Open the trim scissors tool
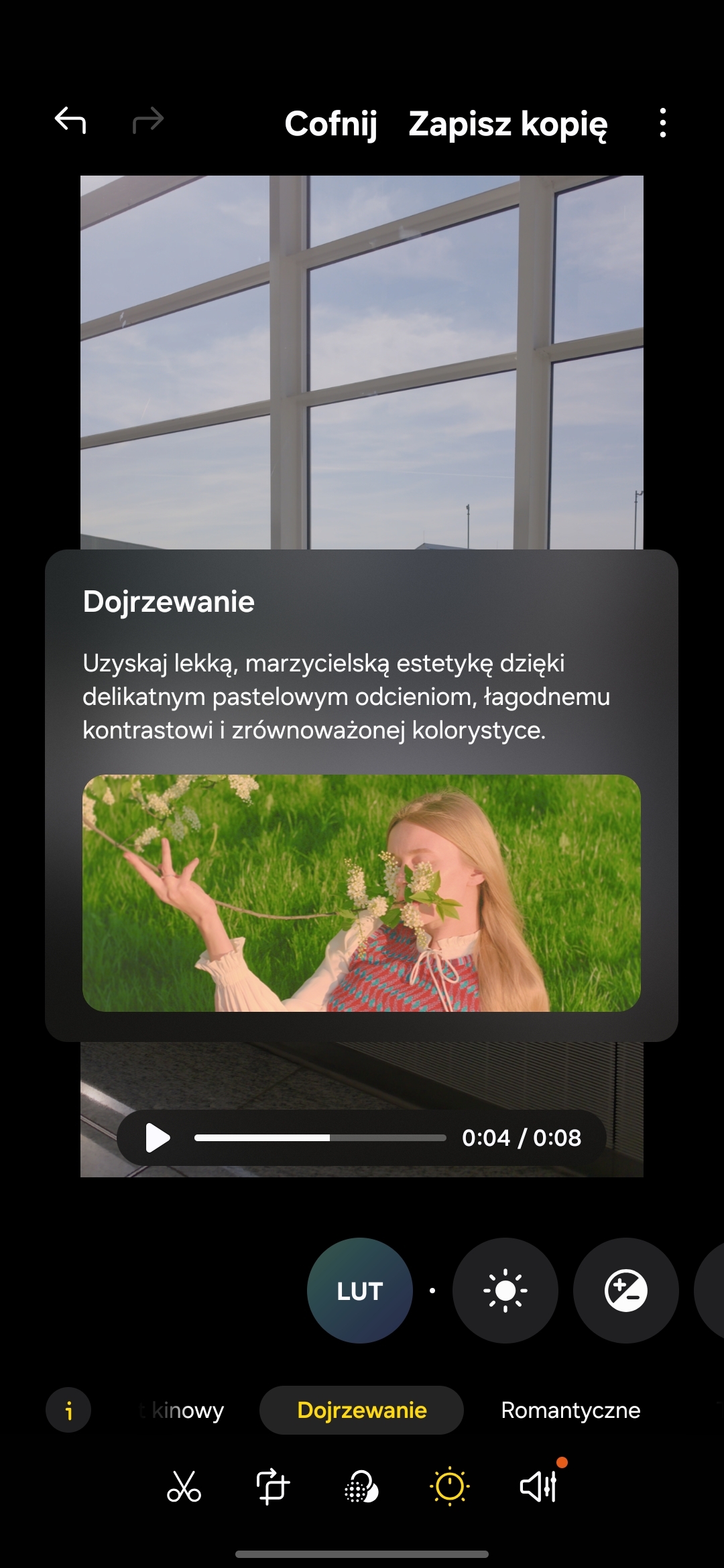The width and height of the screenshot is (724, 1568). pyautogui.click(x=184, y=1487)
